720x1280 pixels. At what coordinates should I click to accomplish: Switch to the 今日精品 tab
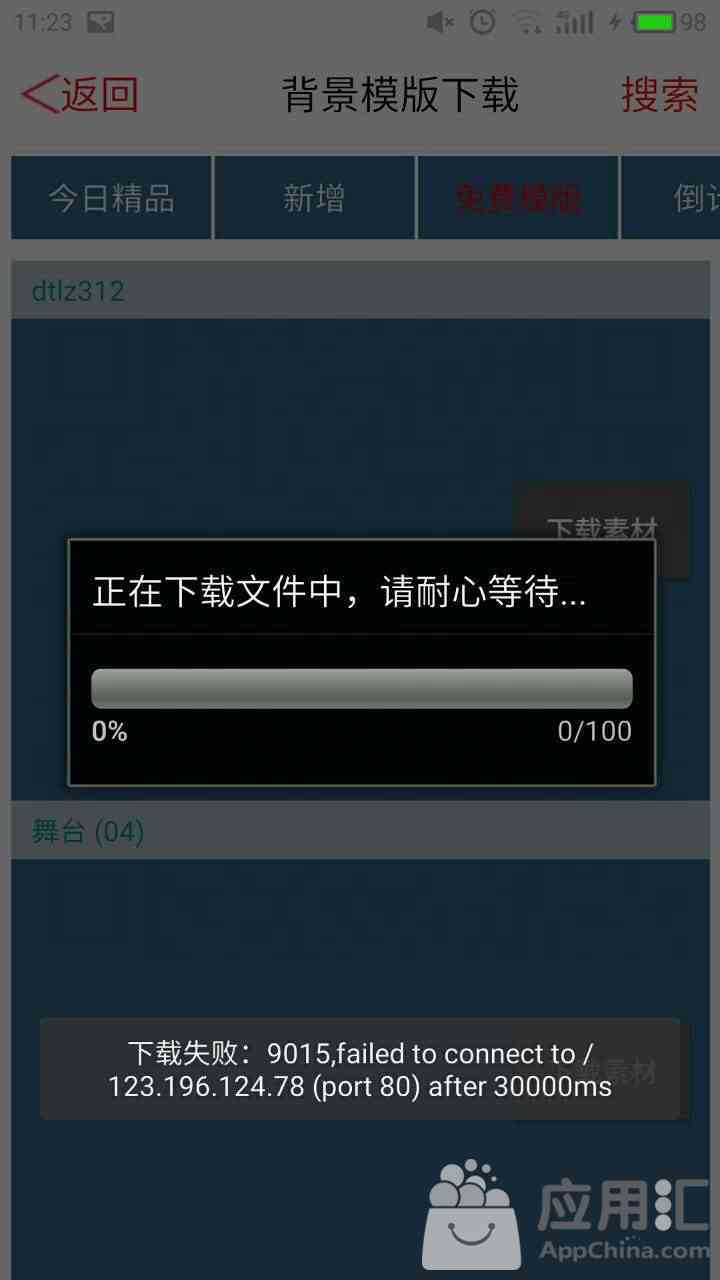111,198
